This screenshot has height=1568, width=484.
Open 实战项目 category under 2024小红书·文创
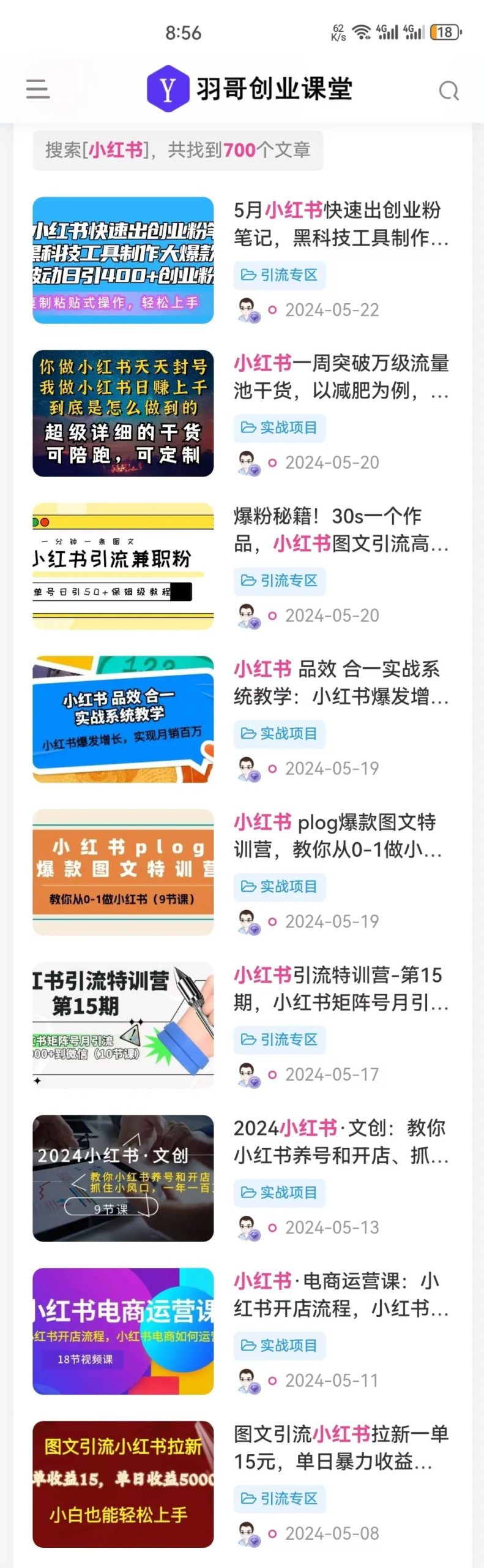point(280,1193)
